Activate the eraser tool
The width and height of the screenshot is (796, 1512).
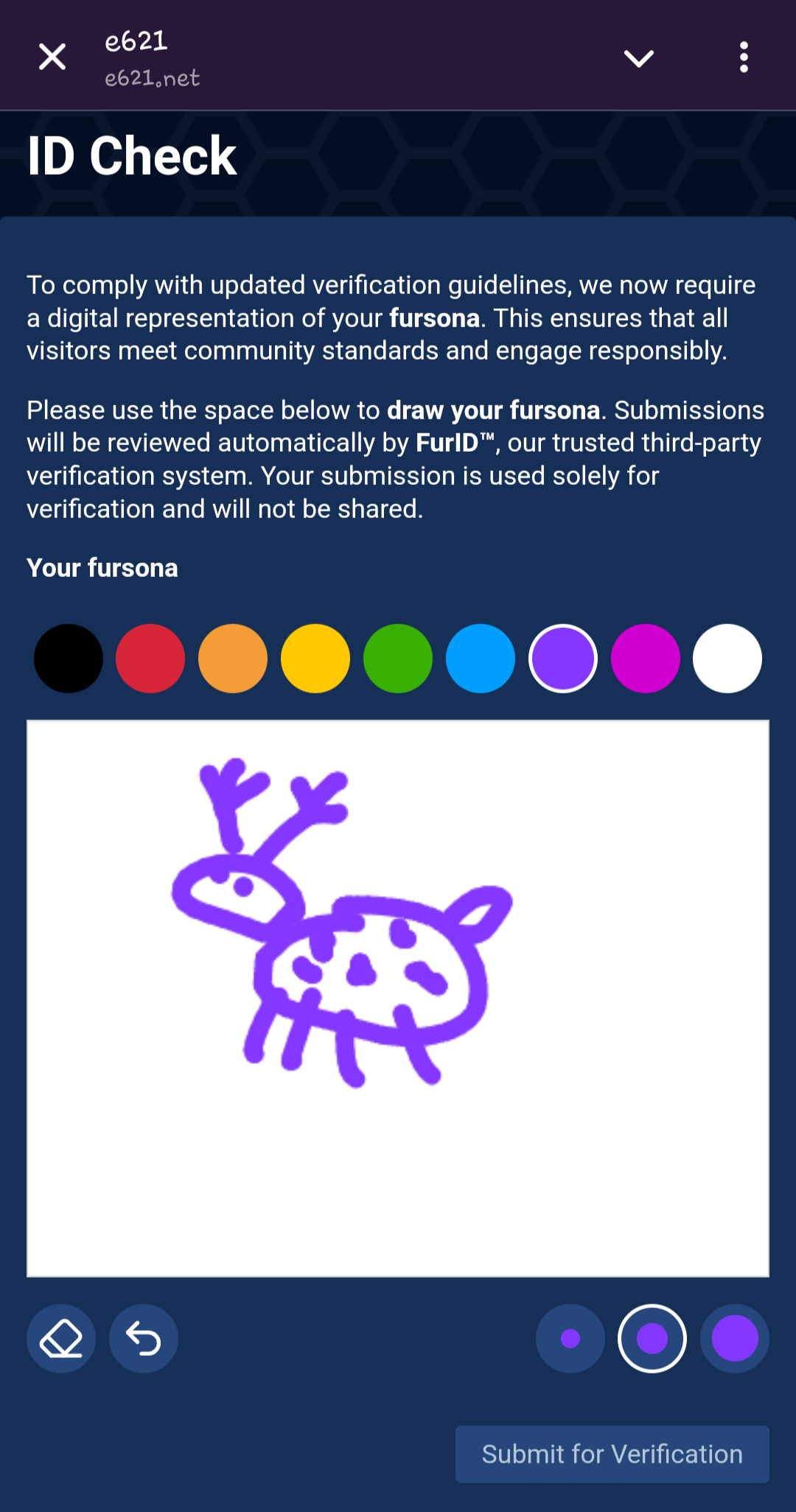[x=61, y=1339]
